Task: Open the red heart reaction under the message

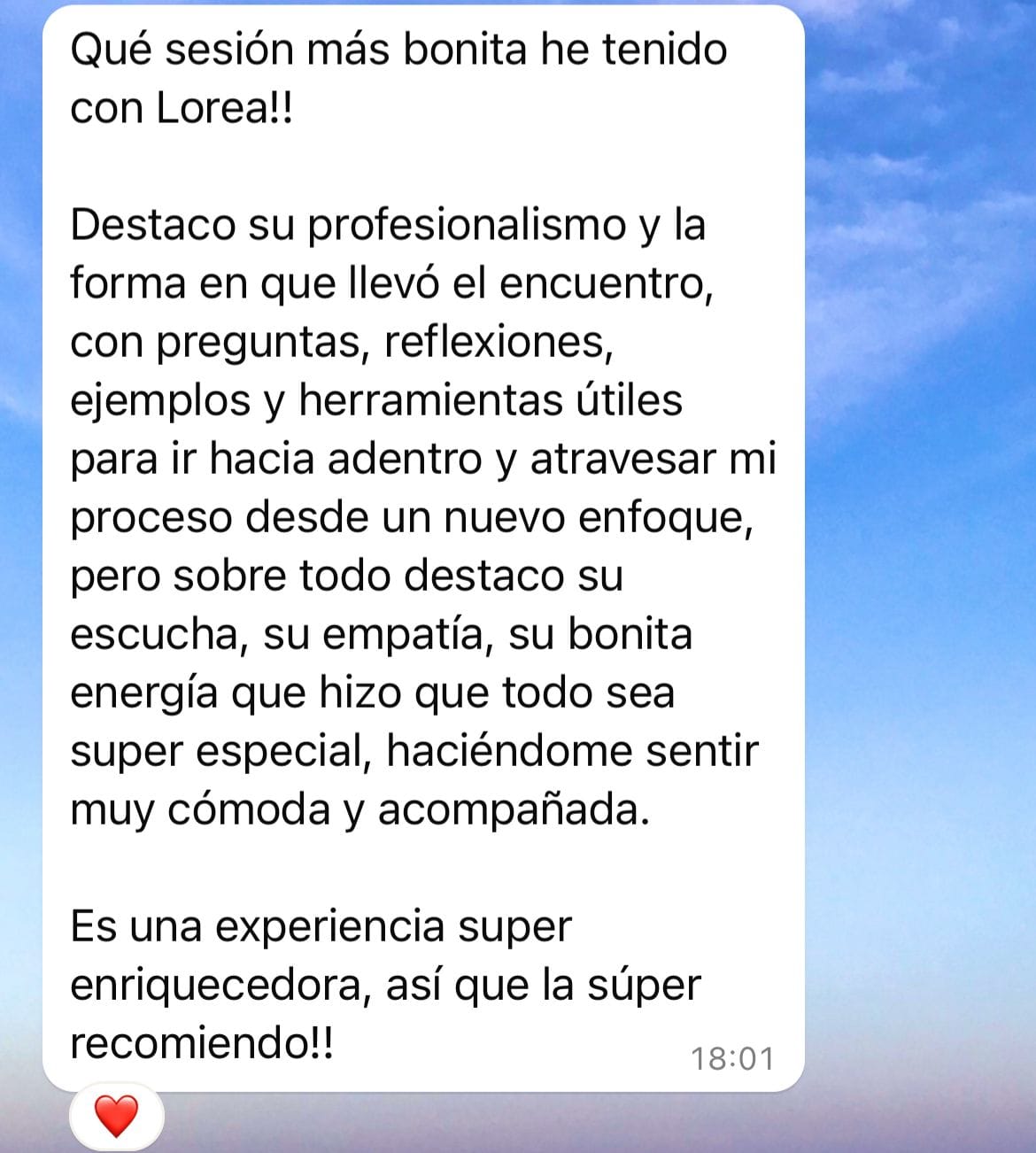Action: click(116, 1116)
